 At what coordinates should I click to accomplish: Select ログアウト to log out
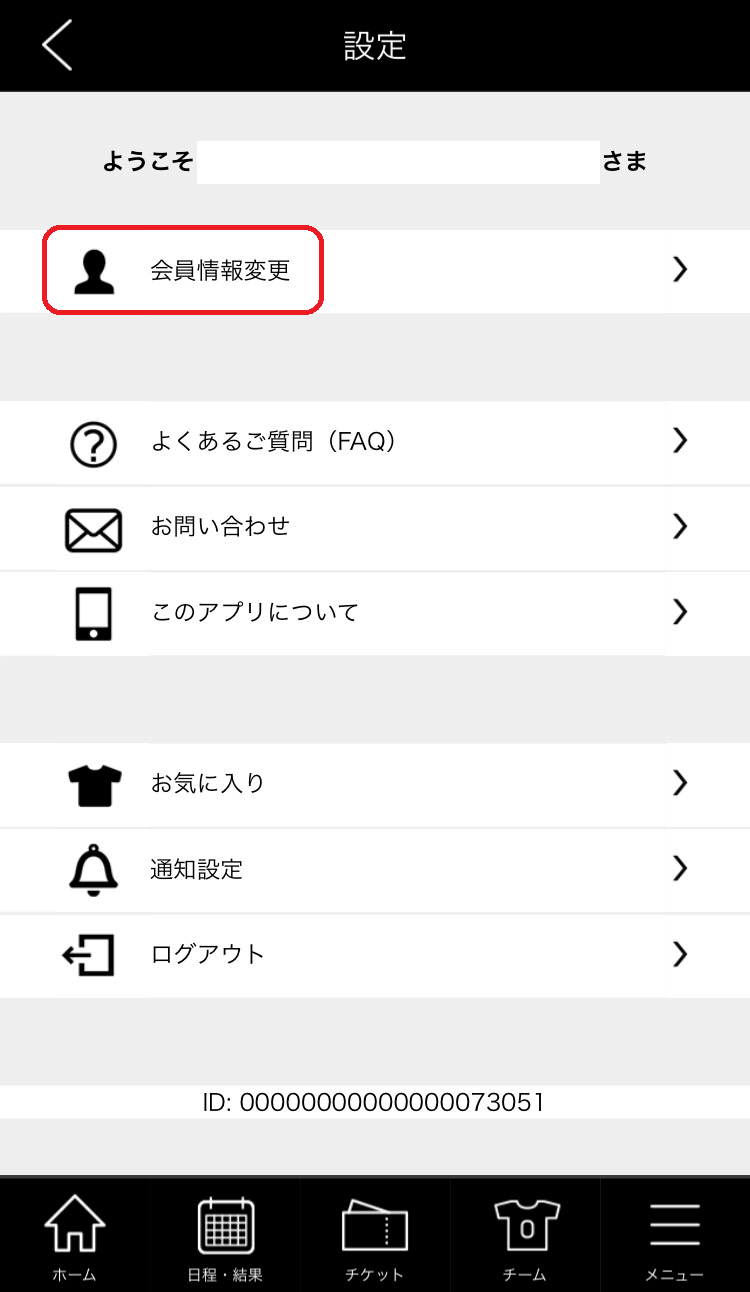(375, 955)
